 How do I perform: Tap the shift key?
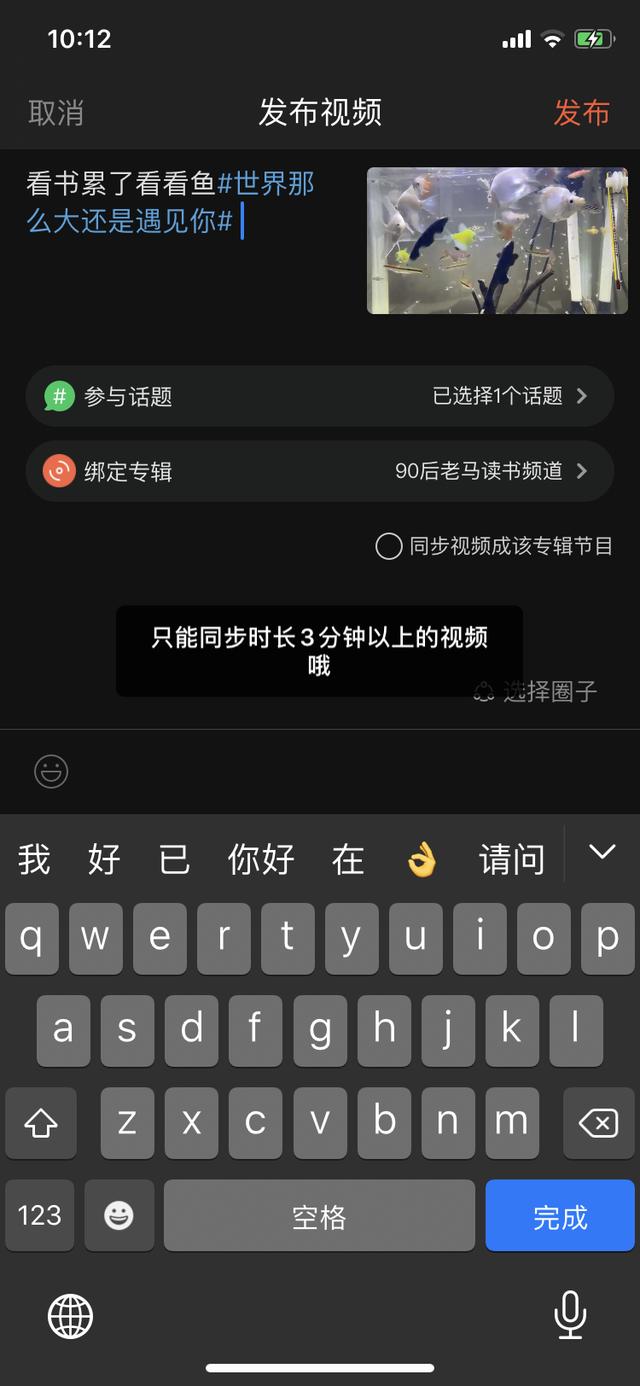tap(40, 1124)
